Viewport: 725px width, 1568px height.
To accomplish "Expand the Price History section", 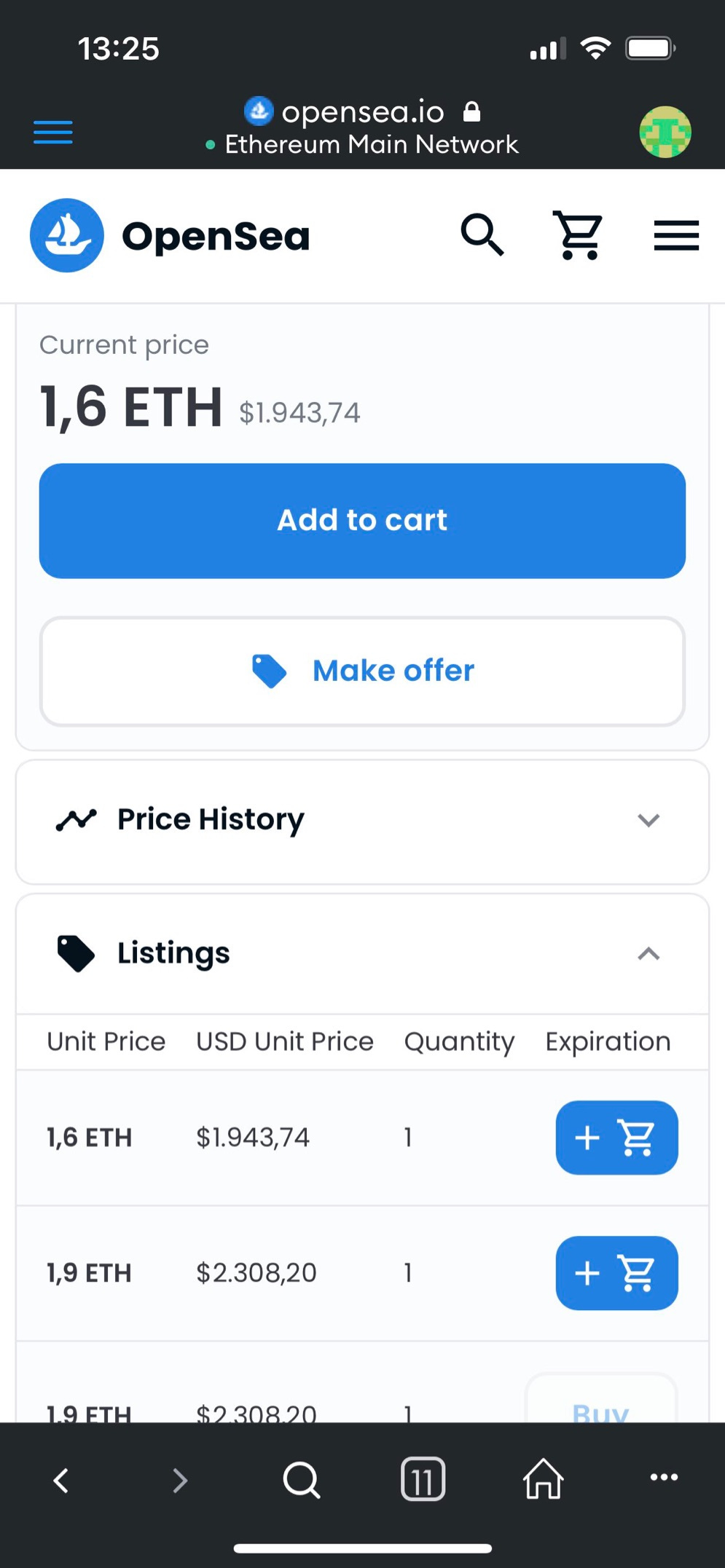I will pyautogui.click(x=362, y=820).
